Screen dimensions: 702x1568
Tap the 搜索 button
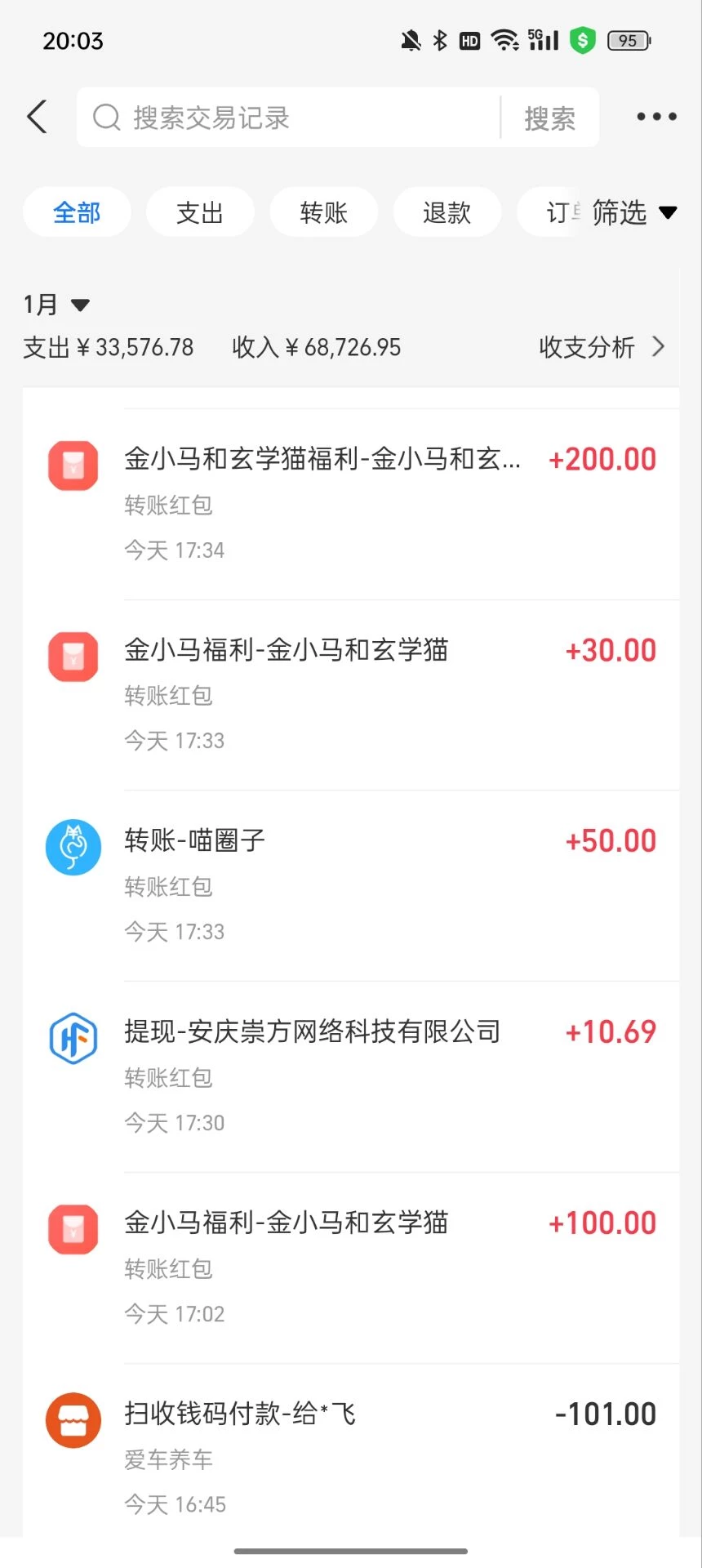[x=549, y=118]
